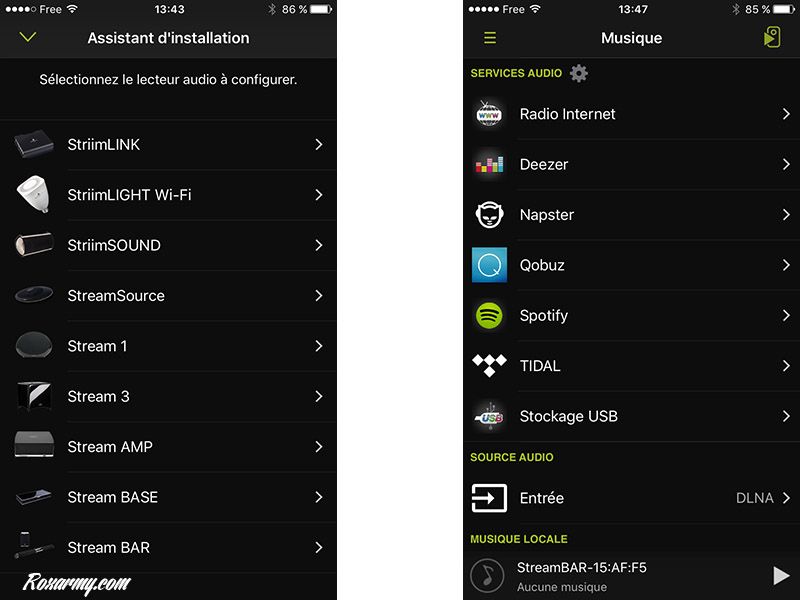Image resolution: width=800 pixels, height=600 pixels.
Task: Open Radio Internet
Action: coord(630,114)
